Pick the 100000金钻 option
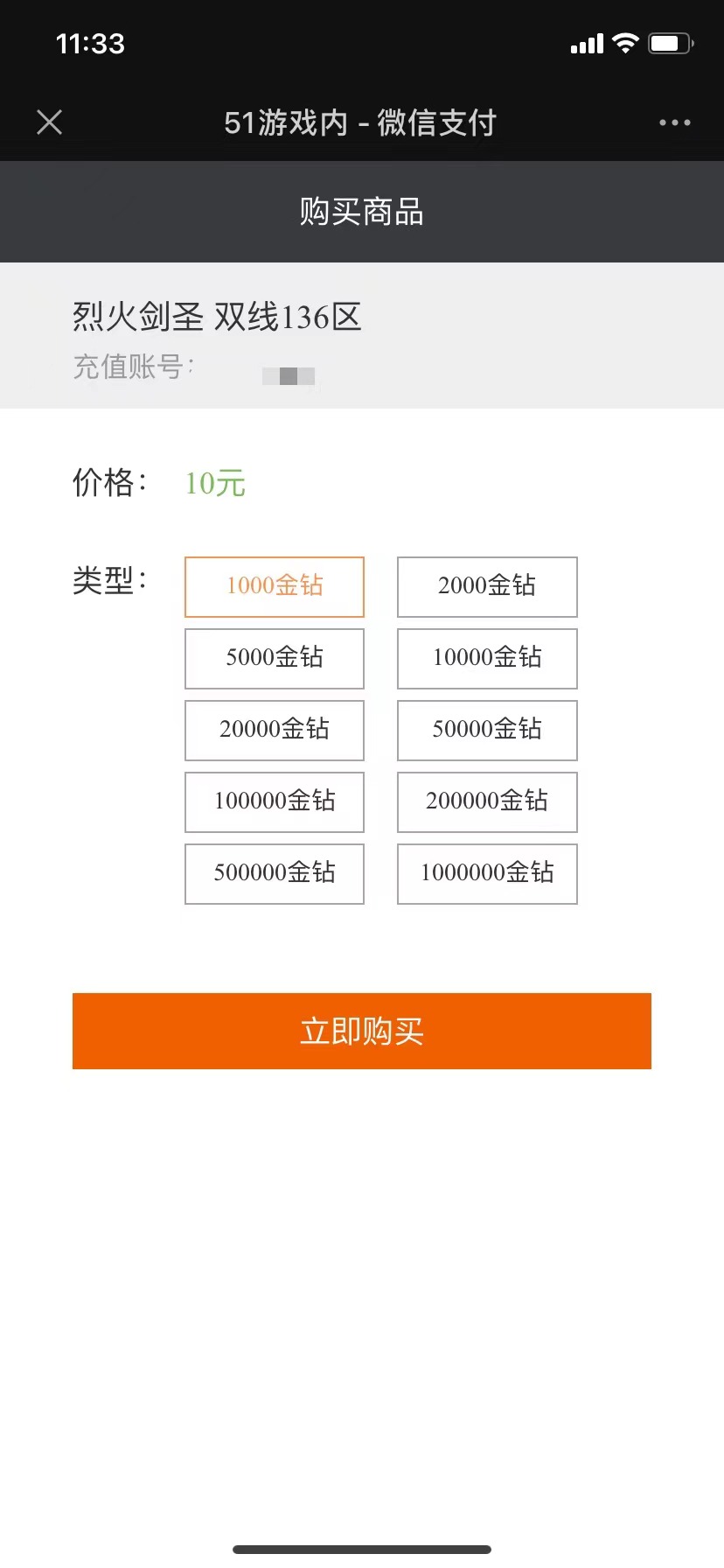 (x=275, y=801)
